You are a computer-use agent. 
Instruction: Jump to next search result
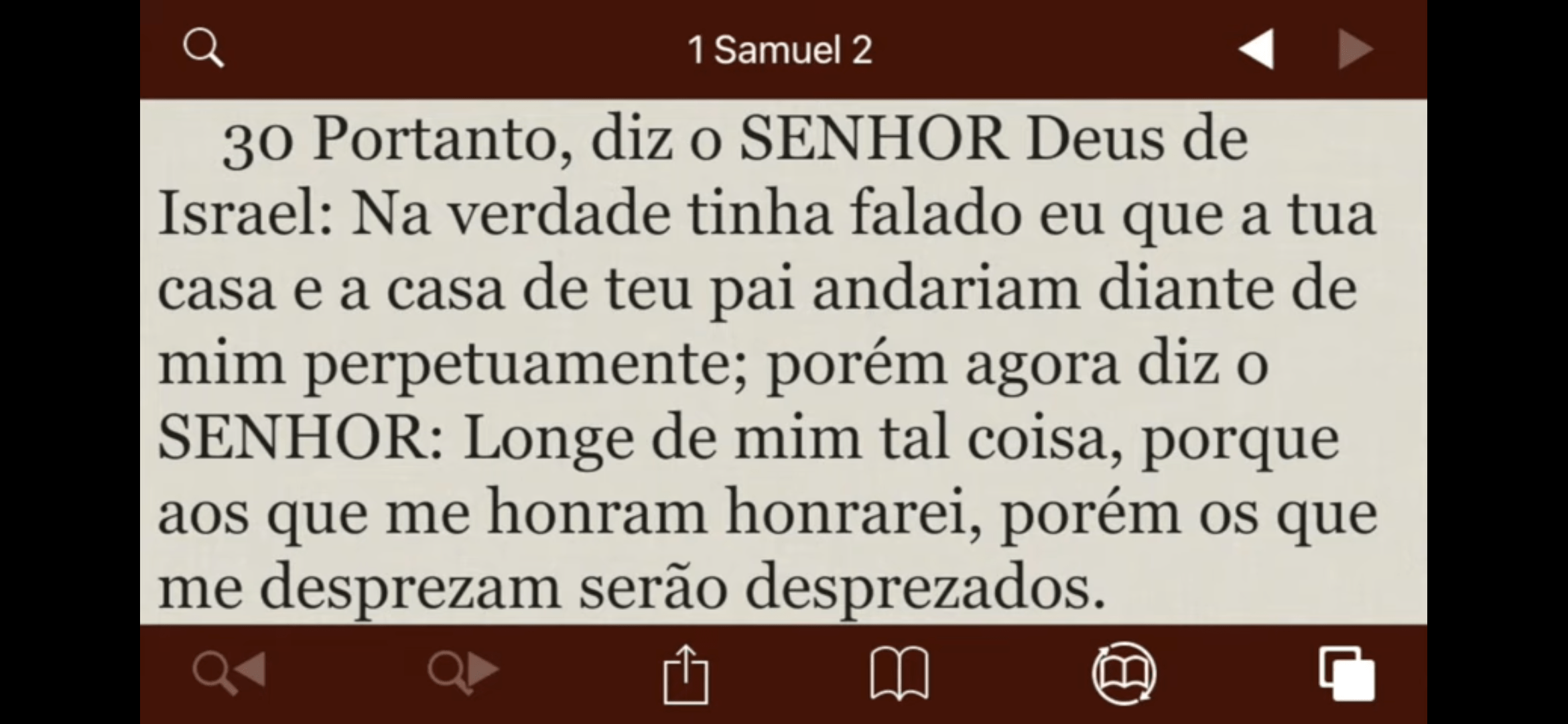(464, 672)
